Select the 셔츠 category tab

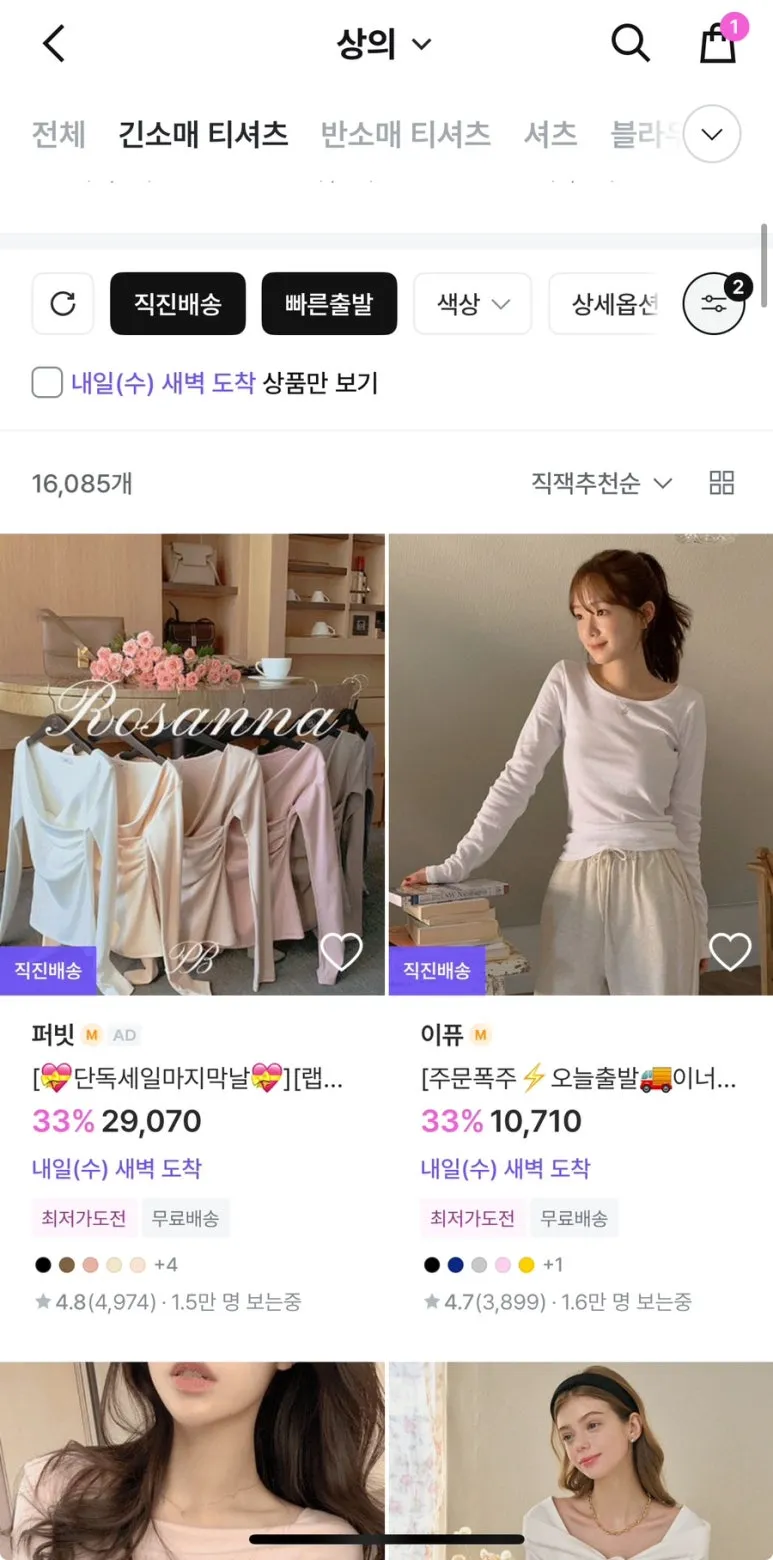point(551,134)
